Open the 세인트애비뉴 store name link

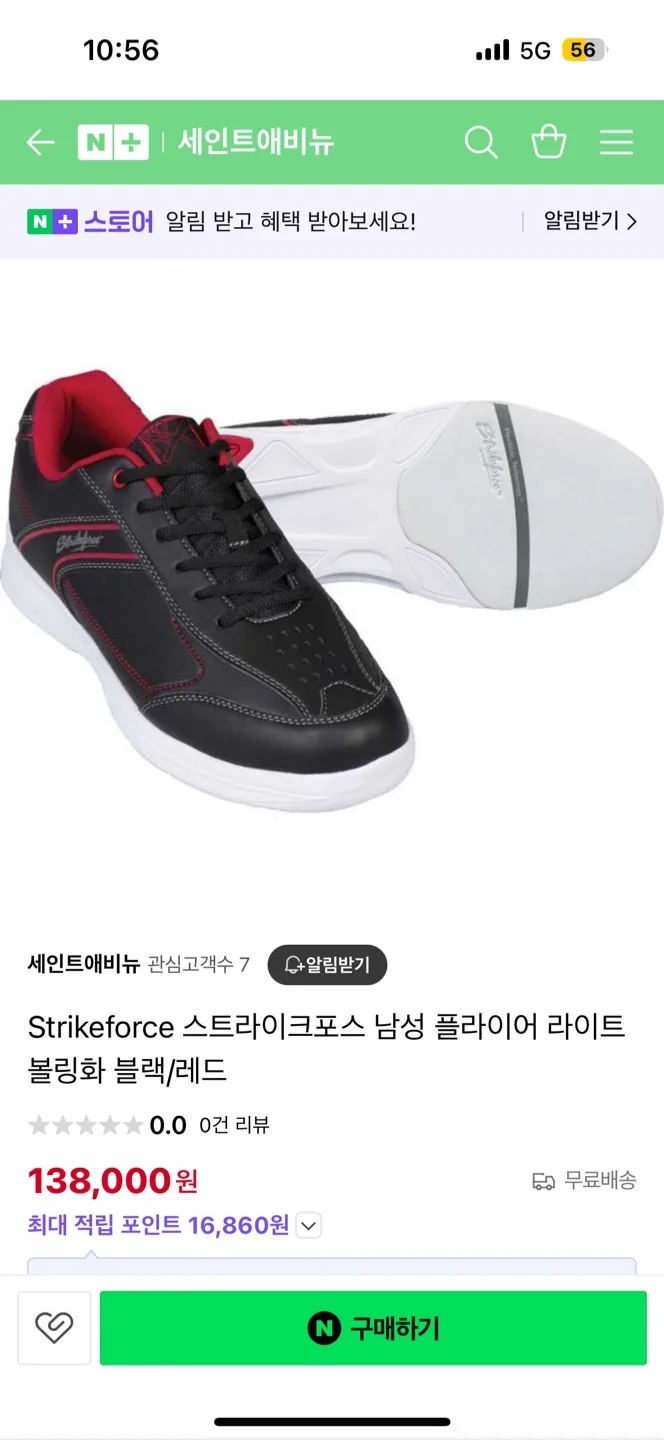83,965
